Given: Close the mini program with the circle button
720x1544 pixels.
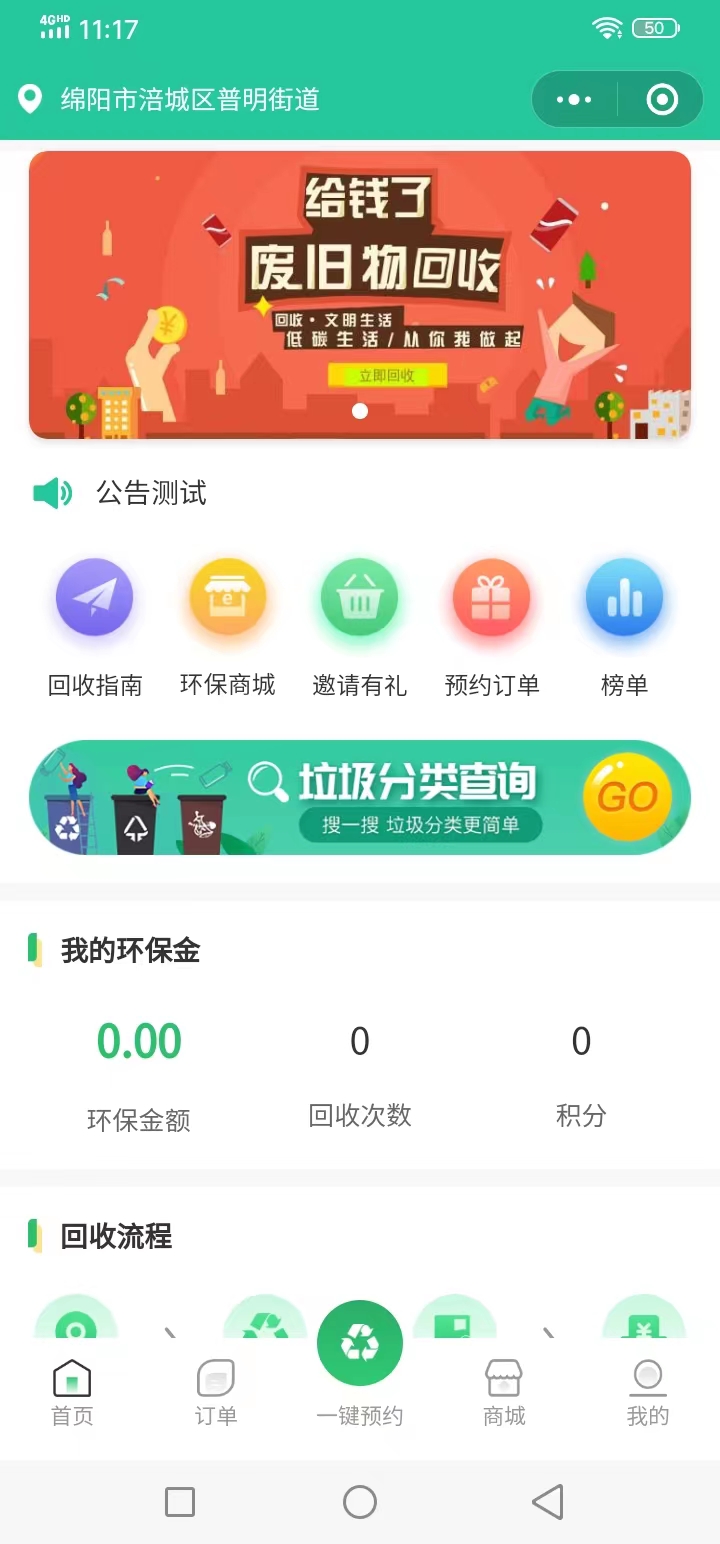Looking at the screenshot, I should (x=662, y=99).
